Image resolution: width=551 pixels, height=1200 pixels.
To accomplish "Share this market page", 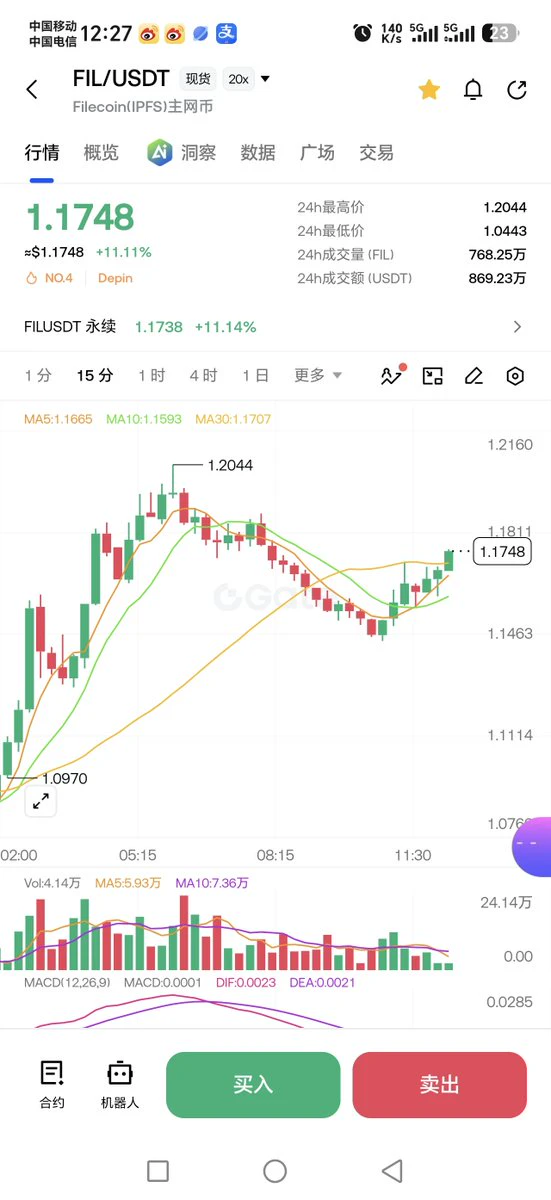I will click(x=517, y=90).
